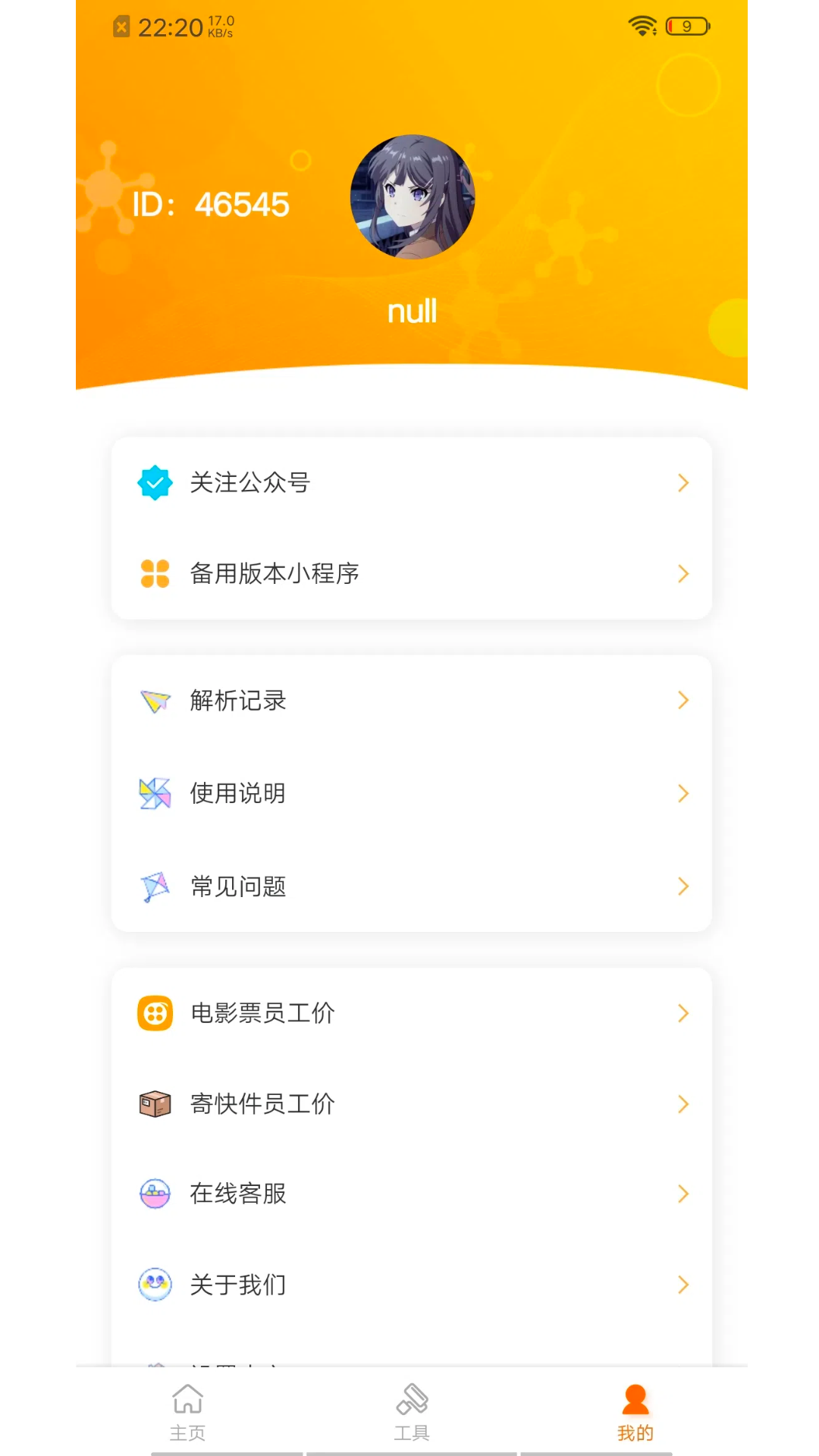Switch to the 主页 tab
The image size is (819, 1456).
tap(187, 1412)
